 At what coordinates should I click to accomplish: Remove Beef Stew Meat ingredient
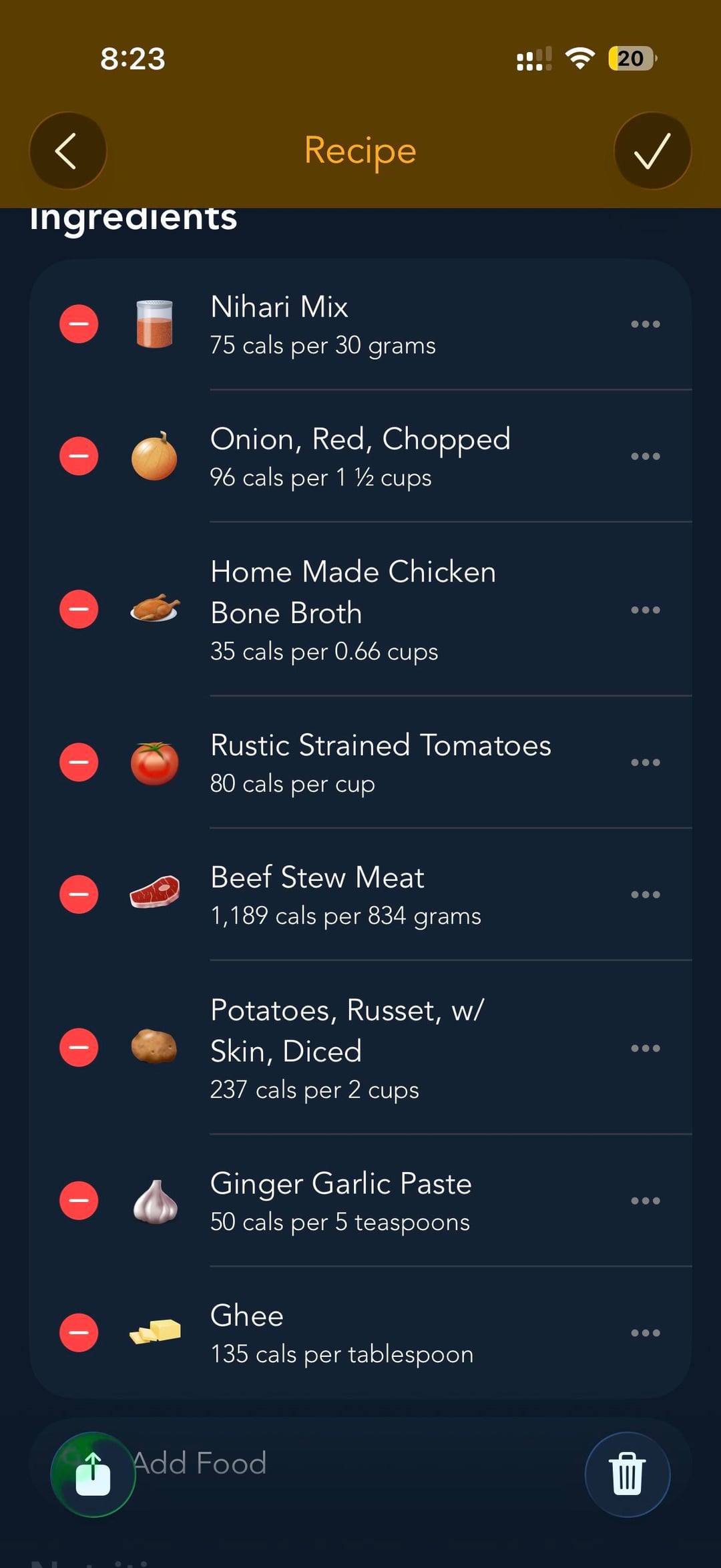[79, 894]
